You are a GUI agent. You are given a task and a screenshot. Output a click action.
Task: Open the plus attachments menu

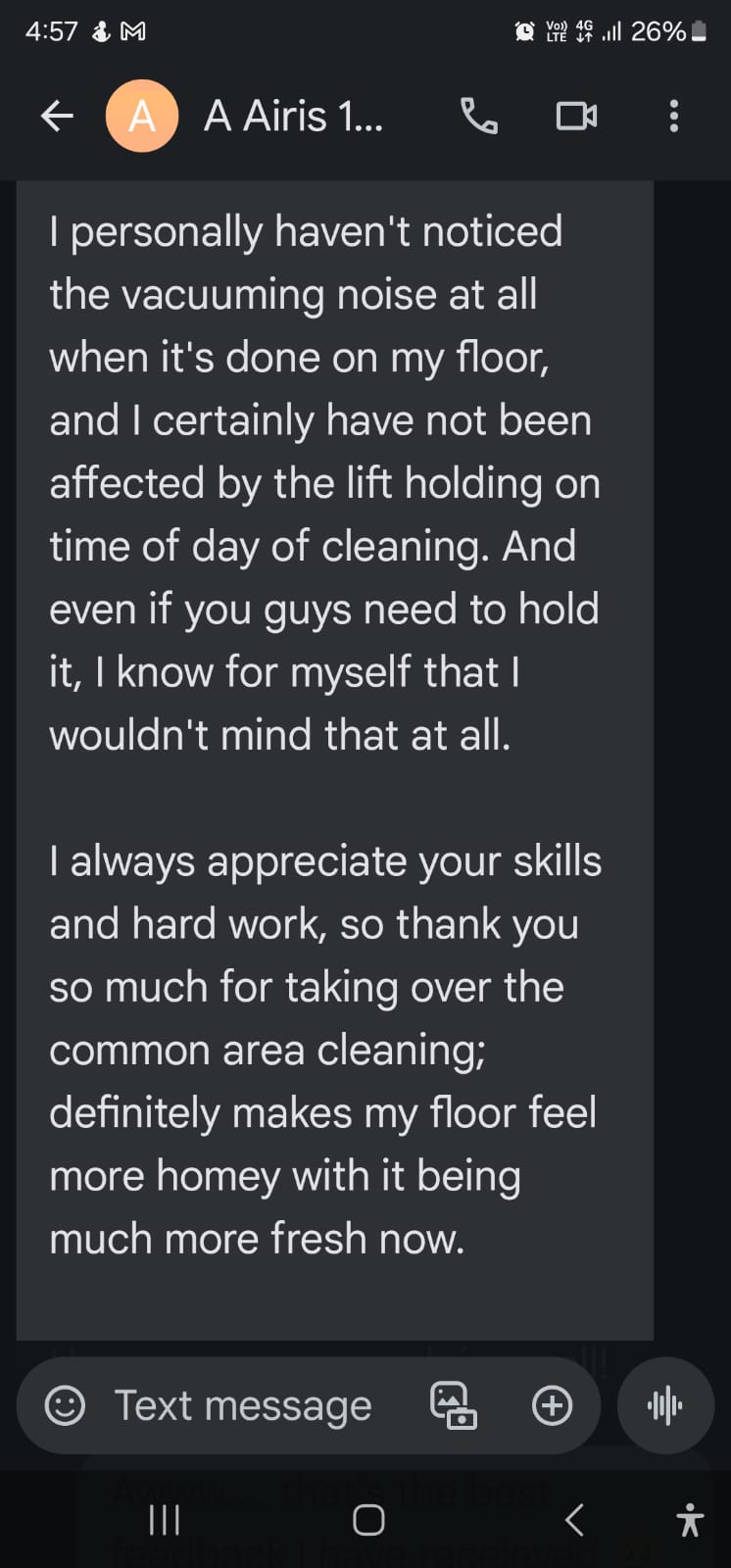(x=552, y=1405)
